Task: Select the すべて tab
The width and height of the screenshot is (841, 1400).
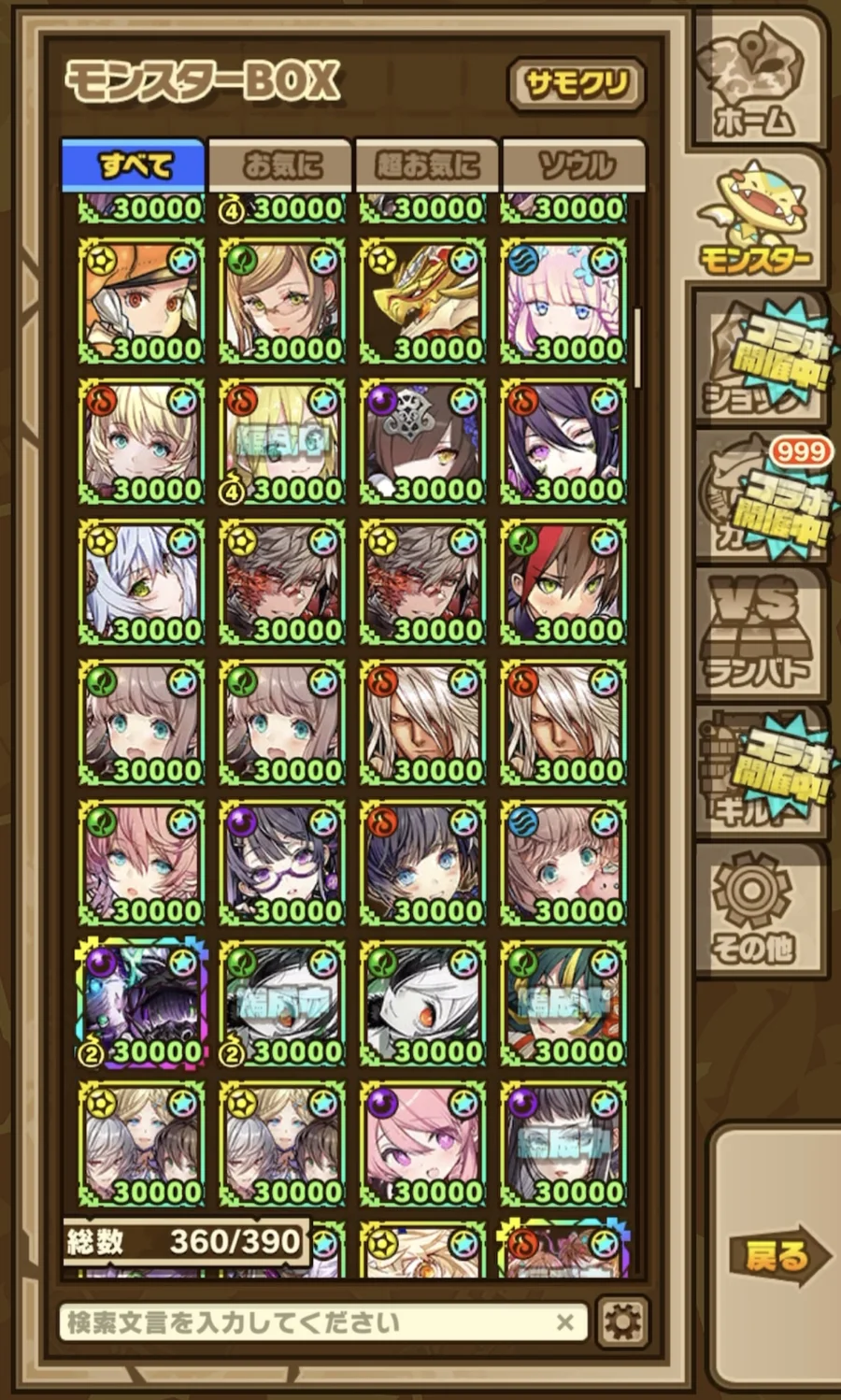Action: click(x=134, y=165)
